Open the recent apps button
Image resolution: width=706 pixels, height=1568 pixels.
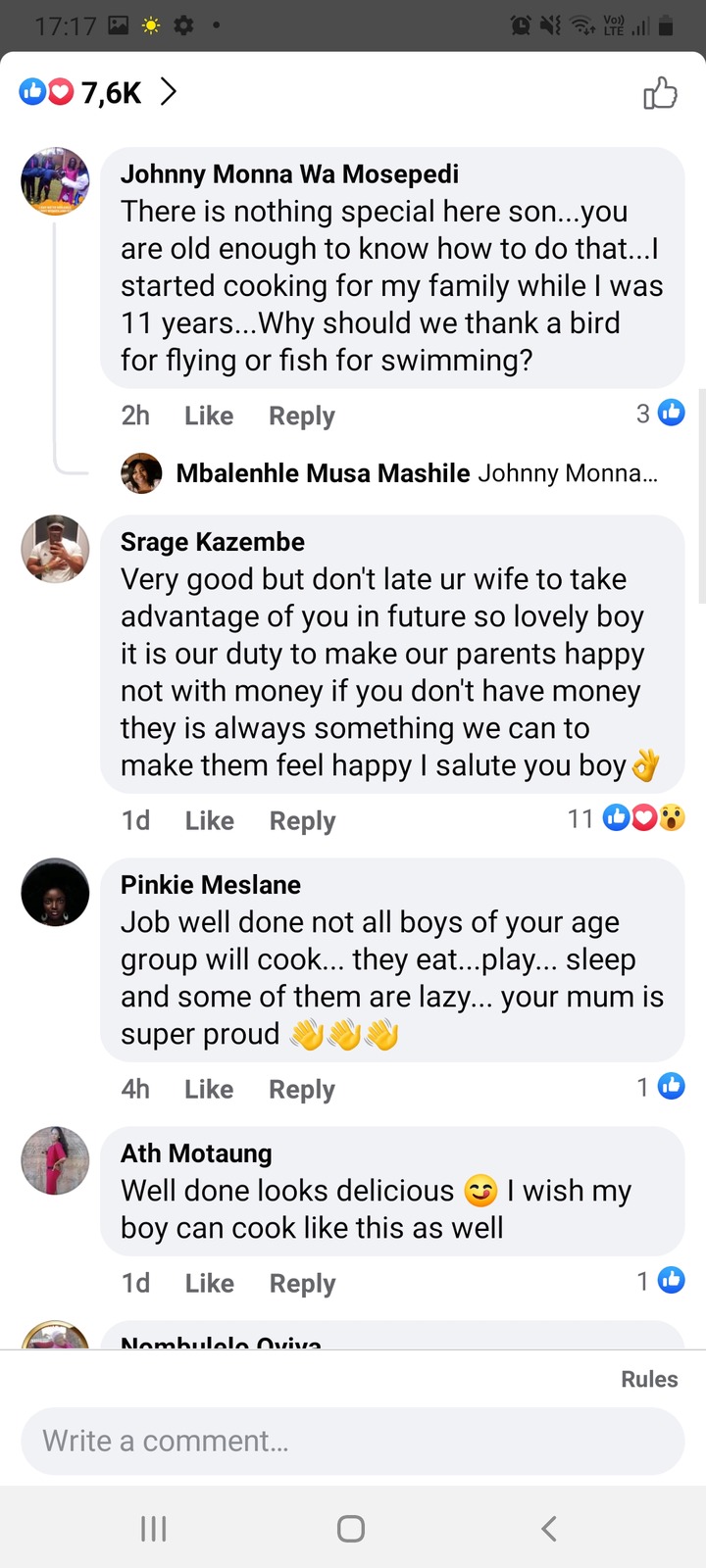coord(154,1528)
